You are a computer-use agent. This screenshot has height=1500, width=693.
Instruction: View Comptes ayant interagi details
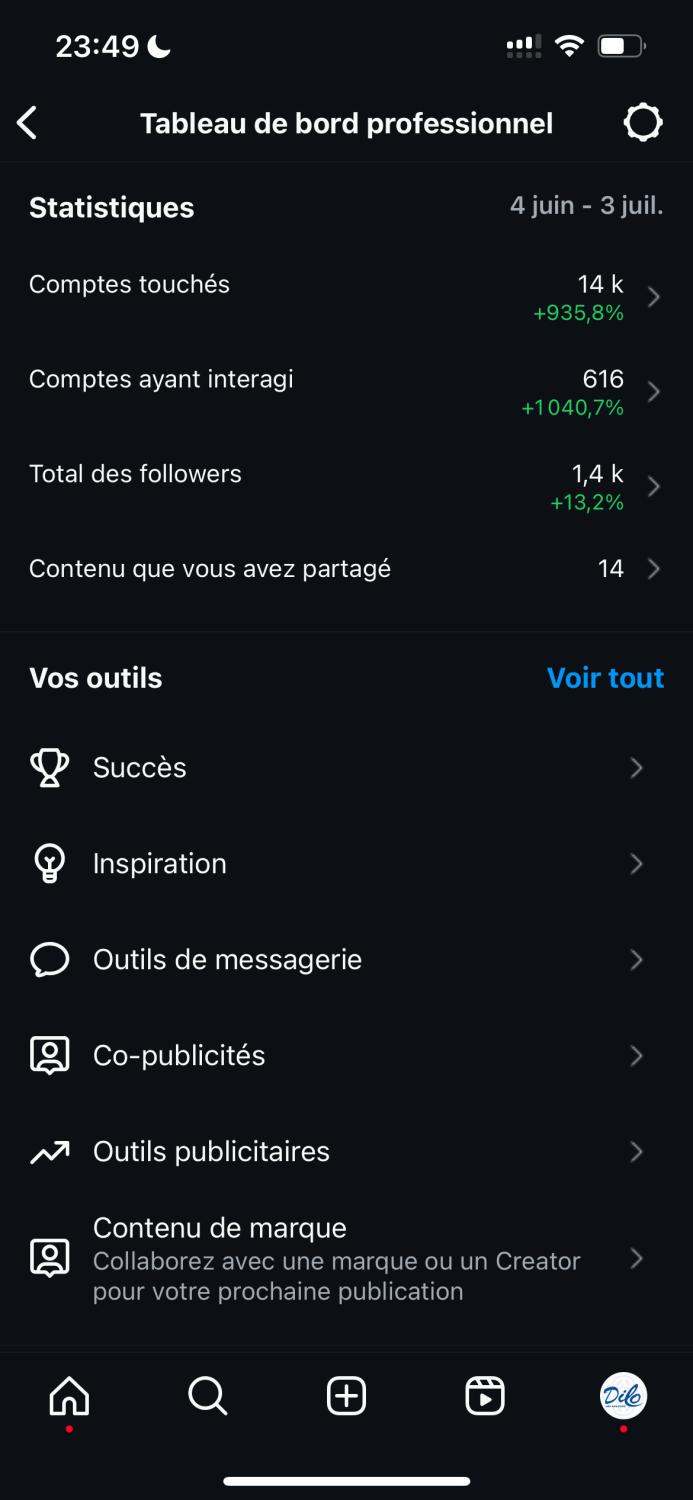(345, 392)
